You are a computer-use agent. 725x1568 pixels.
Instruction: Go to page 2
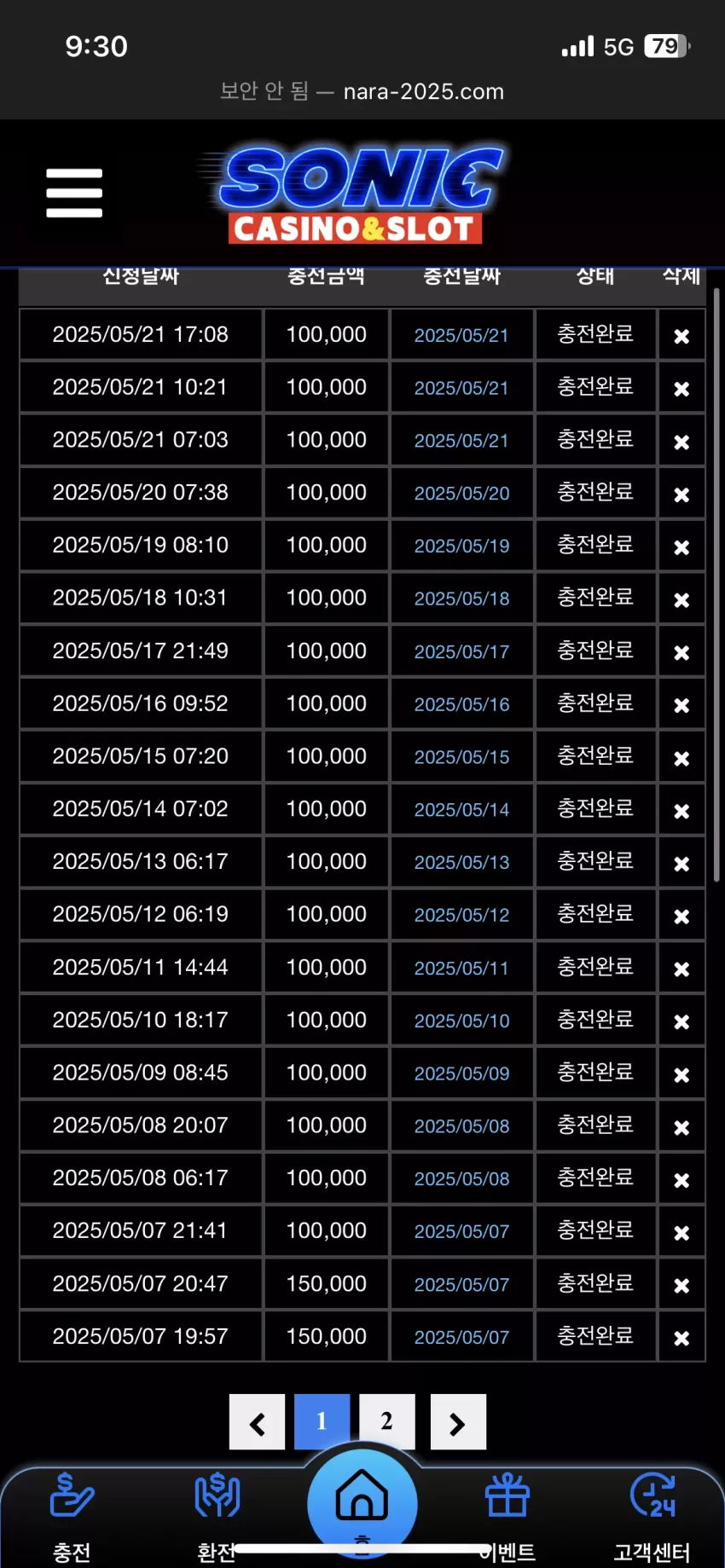click(387, 1421)
